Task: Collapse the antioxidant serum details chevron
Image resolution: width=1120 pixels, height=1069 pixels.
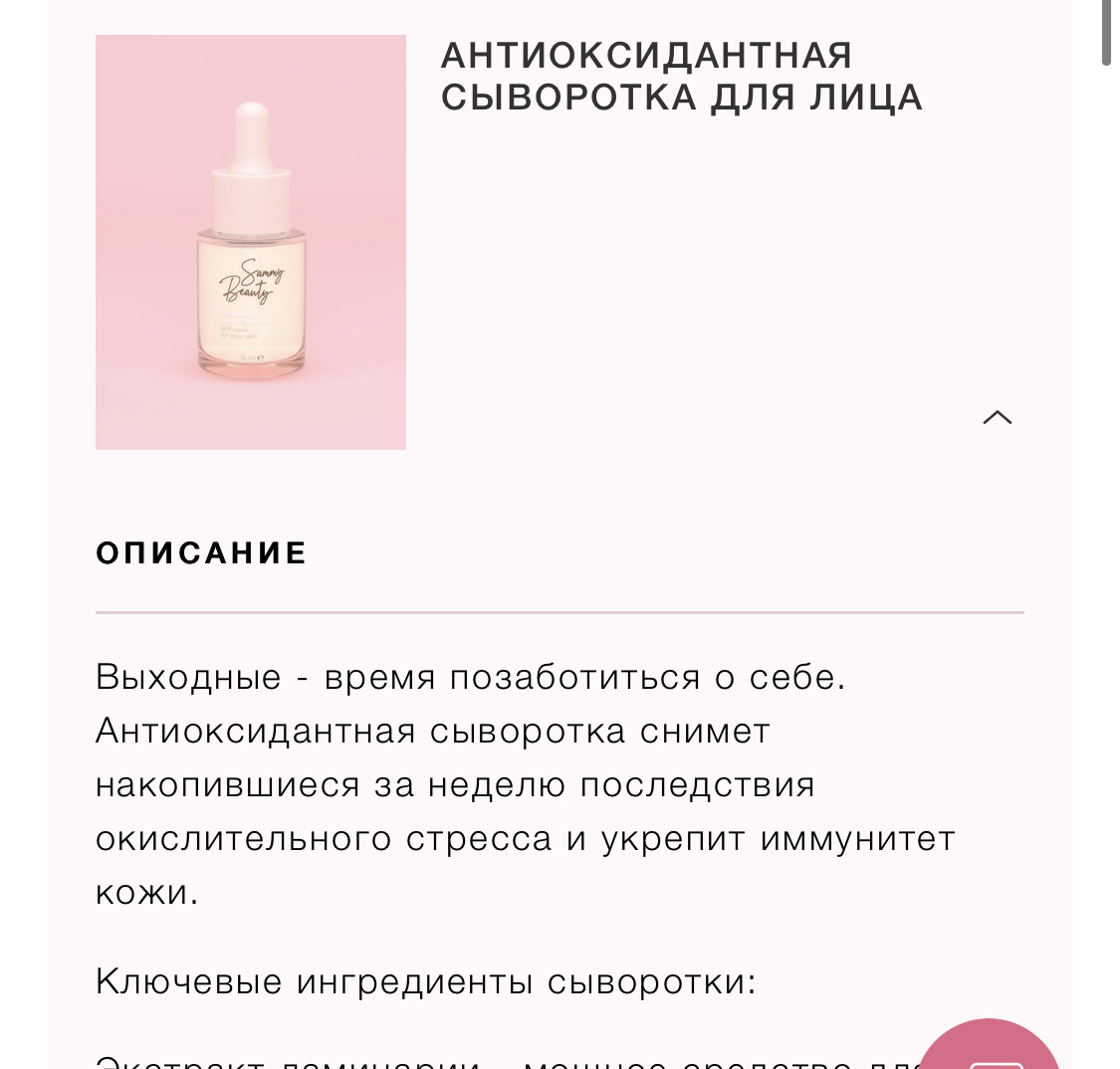Action: point(997,418)
